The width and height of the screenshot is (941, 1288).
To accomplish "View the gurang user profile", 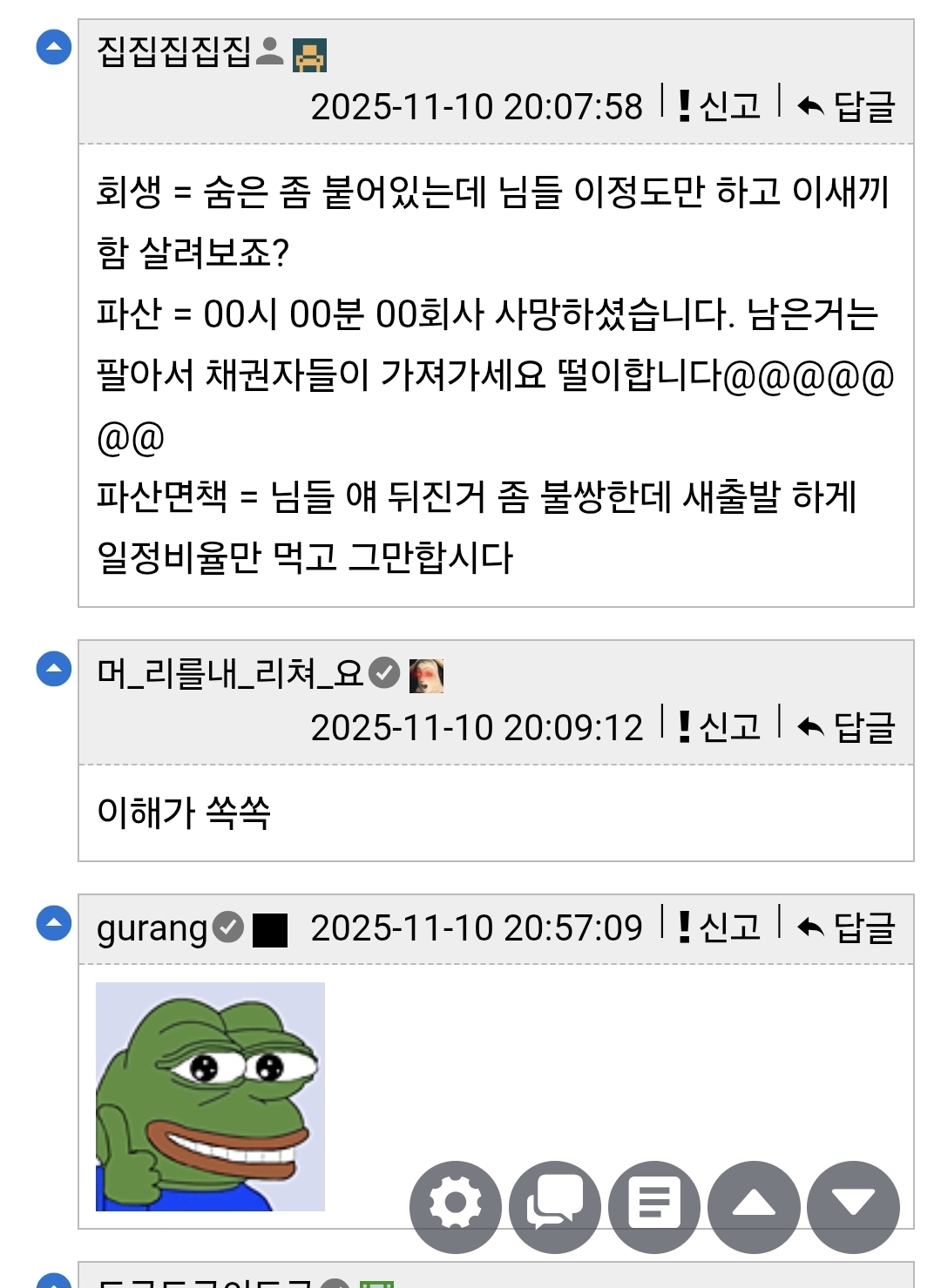I will pos(152,928).
